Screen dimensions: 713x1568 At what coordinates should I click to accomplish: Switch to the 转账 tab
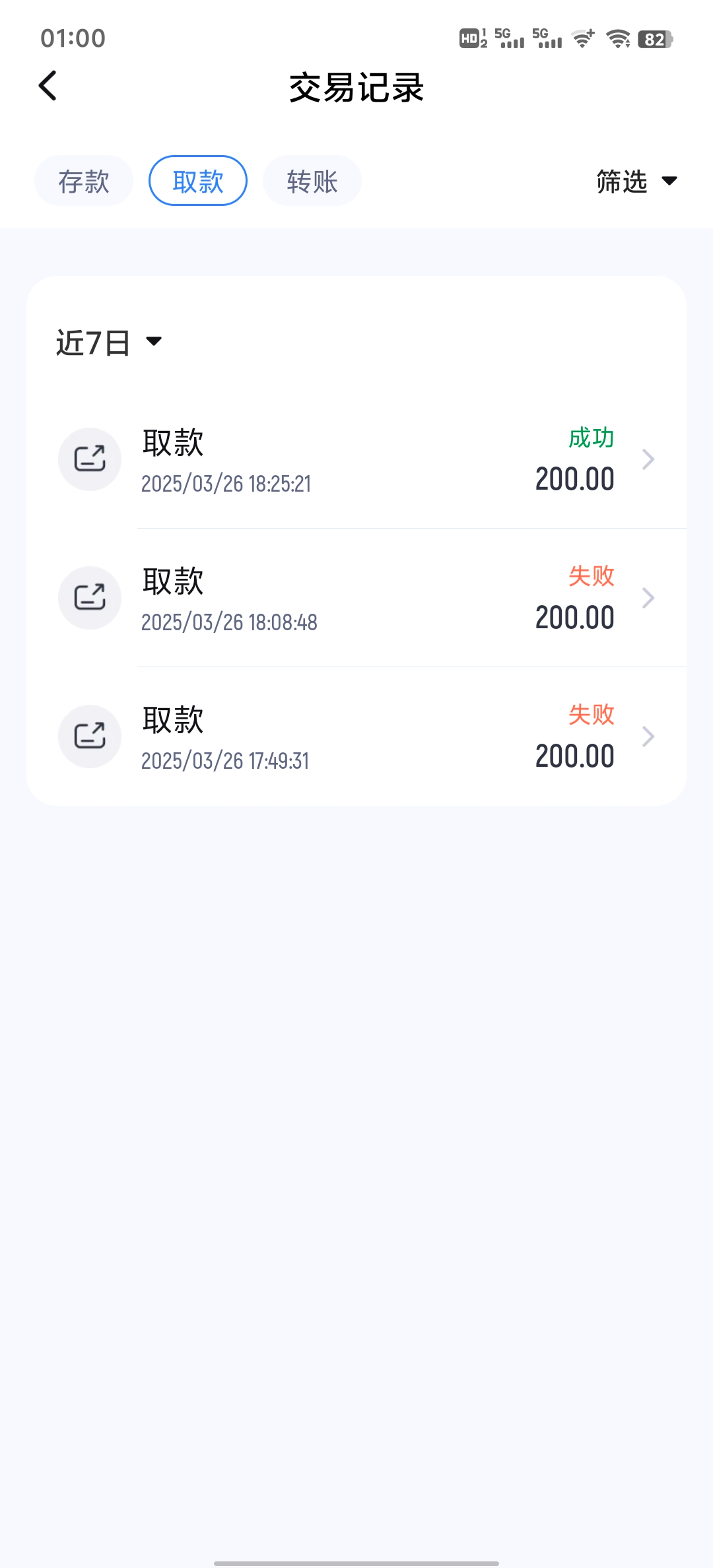(312, 181)
